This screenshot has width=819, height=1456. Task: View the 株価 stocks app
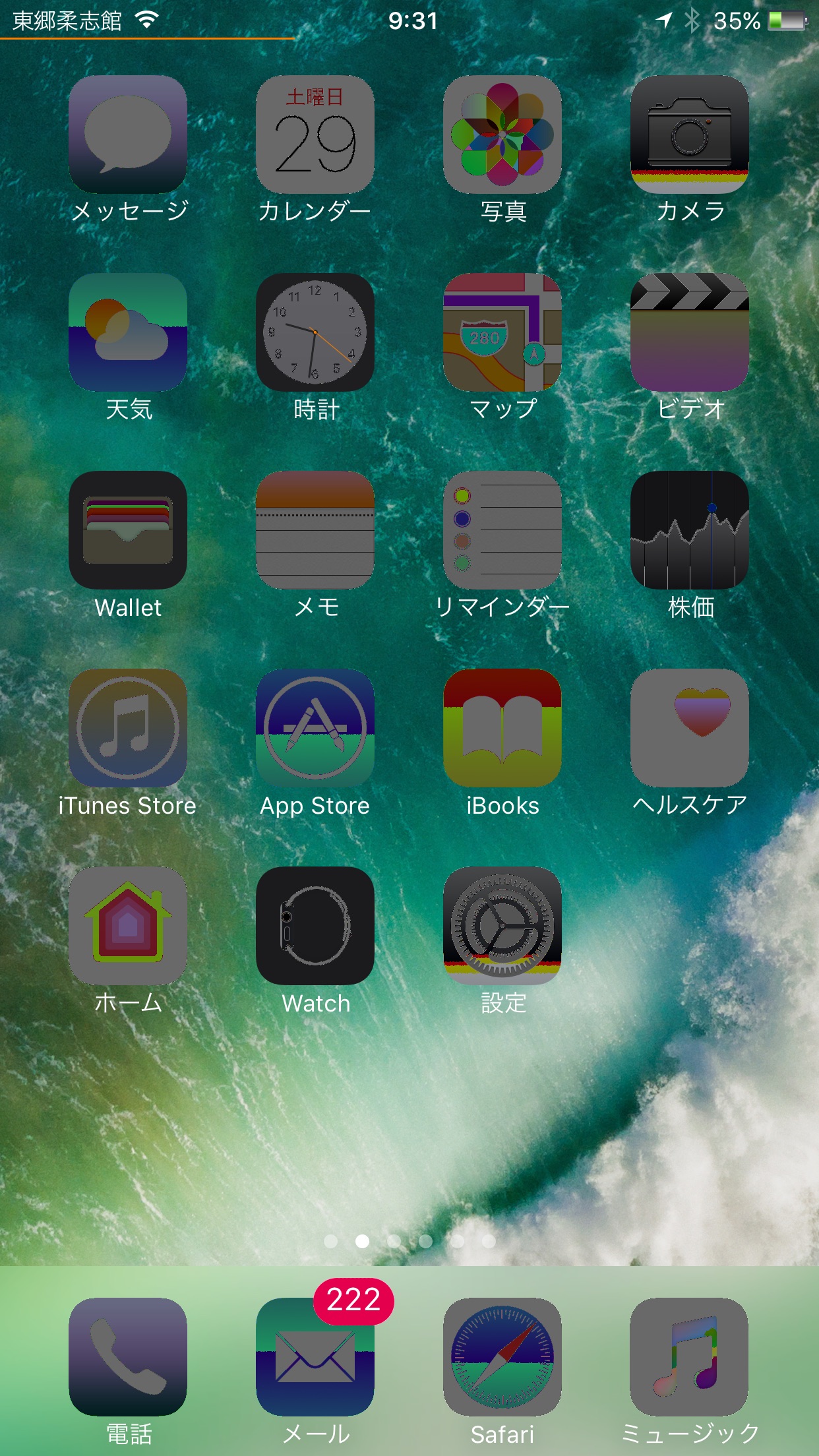coord(690,530)
